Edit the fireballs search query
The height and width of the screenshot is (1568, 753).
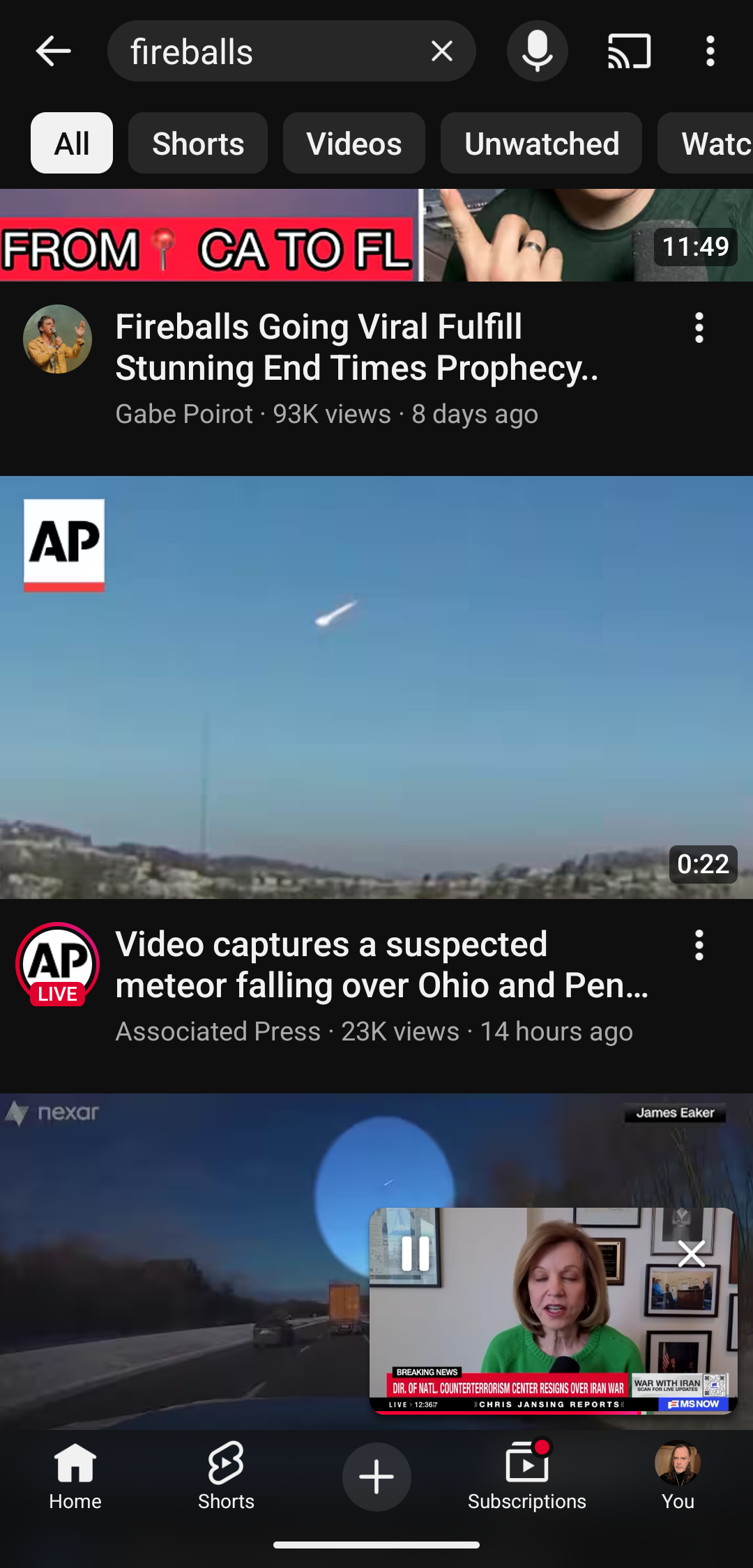pos(265,52)
